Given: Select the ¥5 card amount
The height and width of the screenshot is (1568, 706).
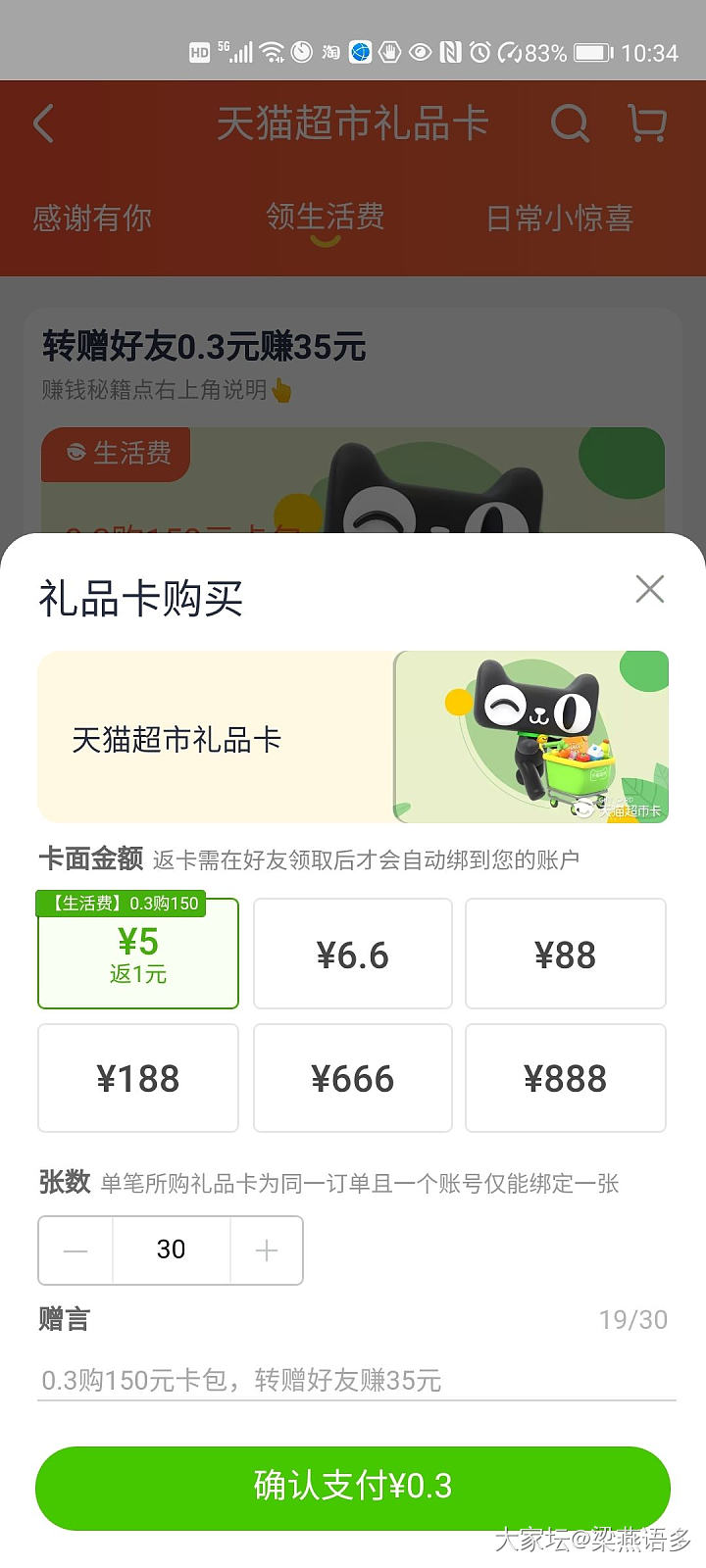Looking at the screenshot, I should pyautogui.click(x=138, y=955).
